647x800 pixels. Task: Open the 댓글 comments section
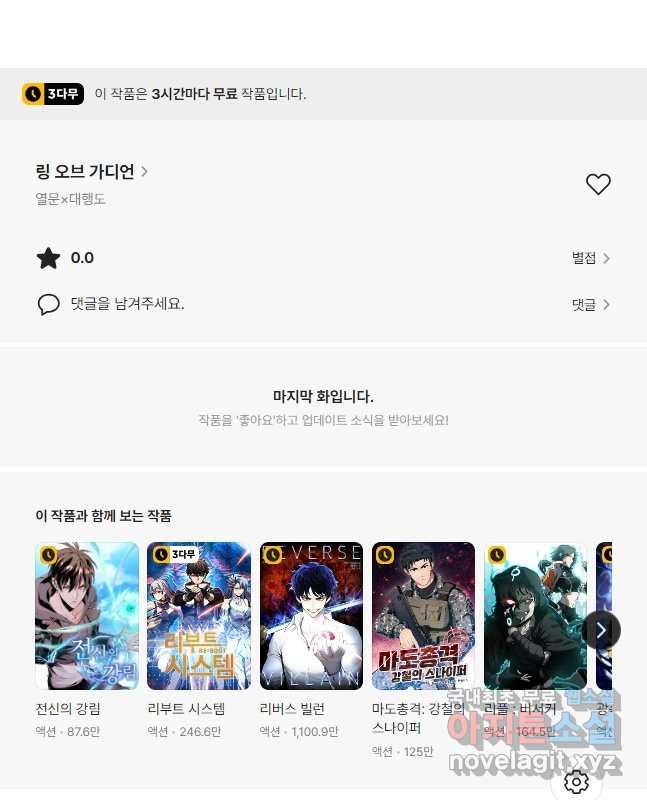[x=591, y=305]
